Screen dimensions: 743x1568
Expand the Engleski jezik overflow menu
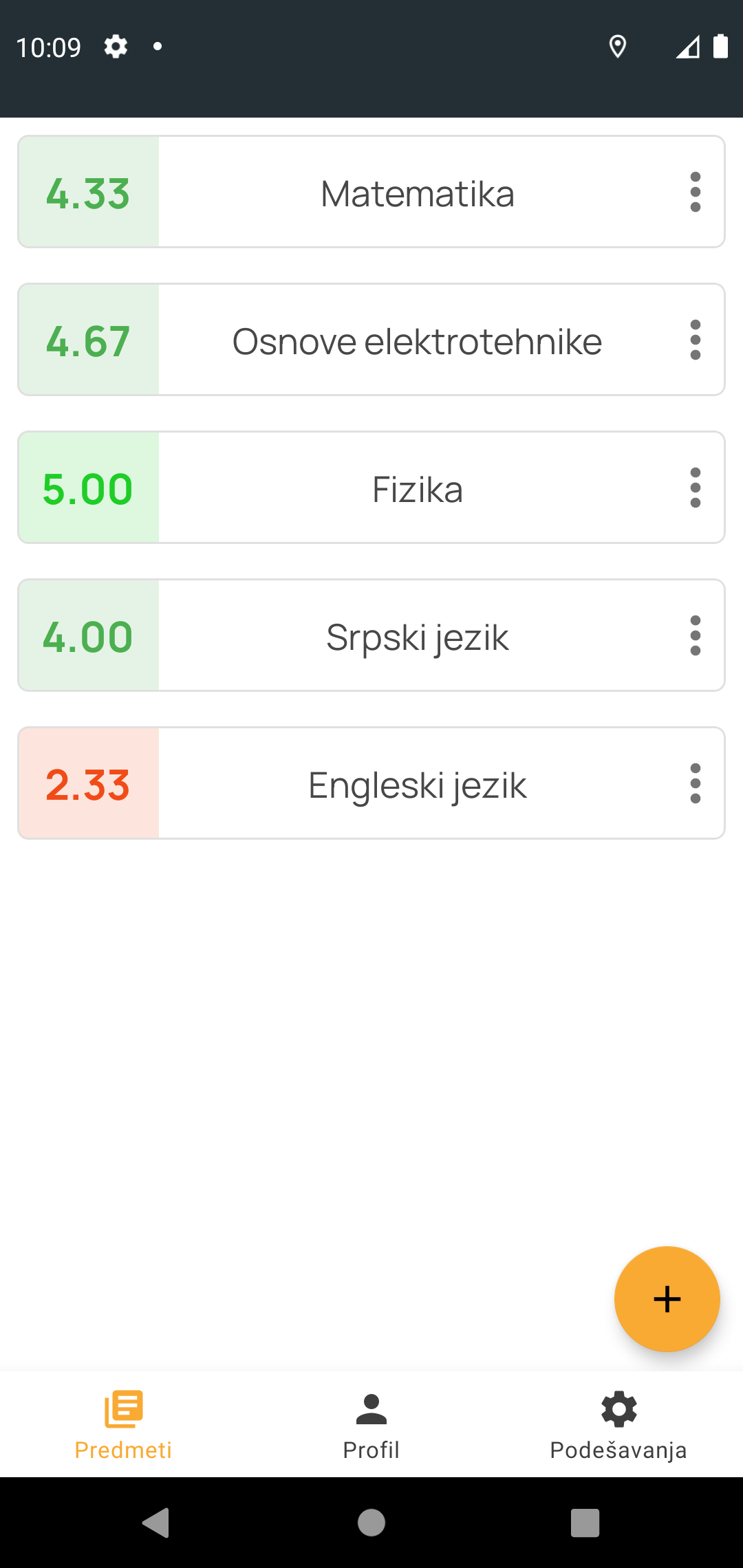(695, 783)
